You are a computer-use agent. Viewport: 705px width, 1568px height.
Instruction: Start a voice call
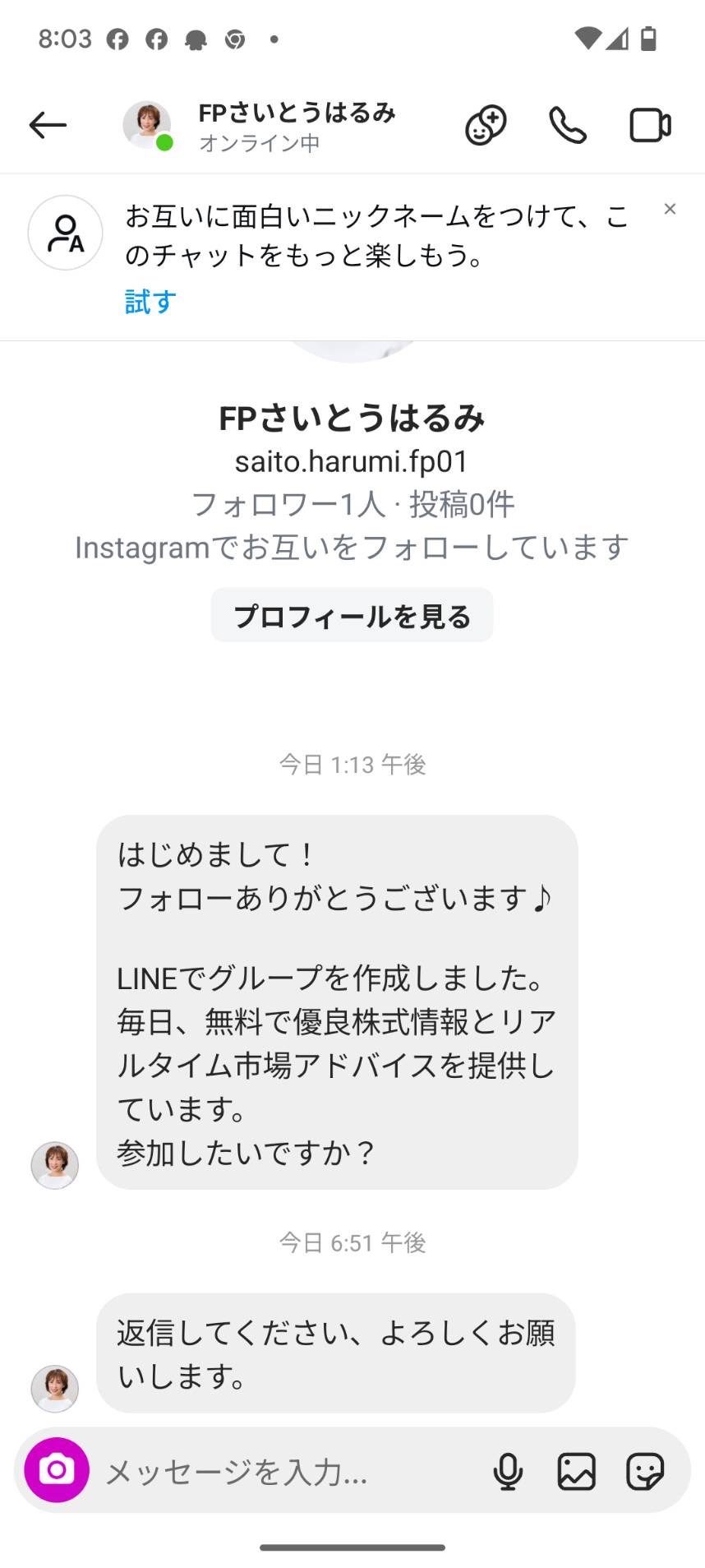(568, 126)
